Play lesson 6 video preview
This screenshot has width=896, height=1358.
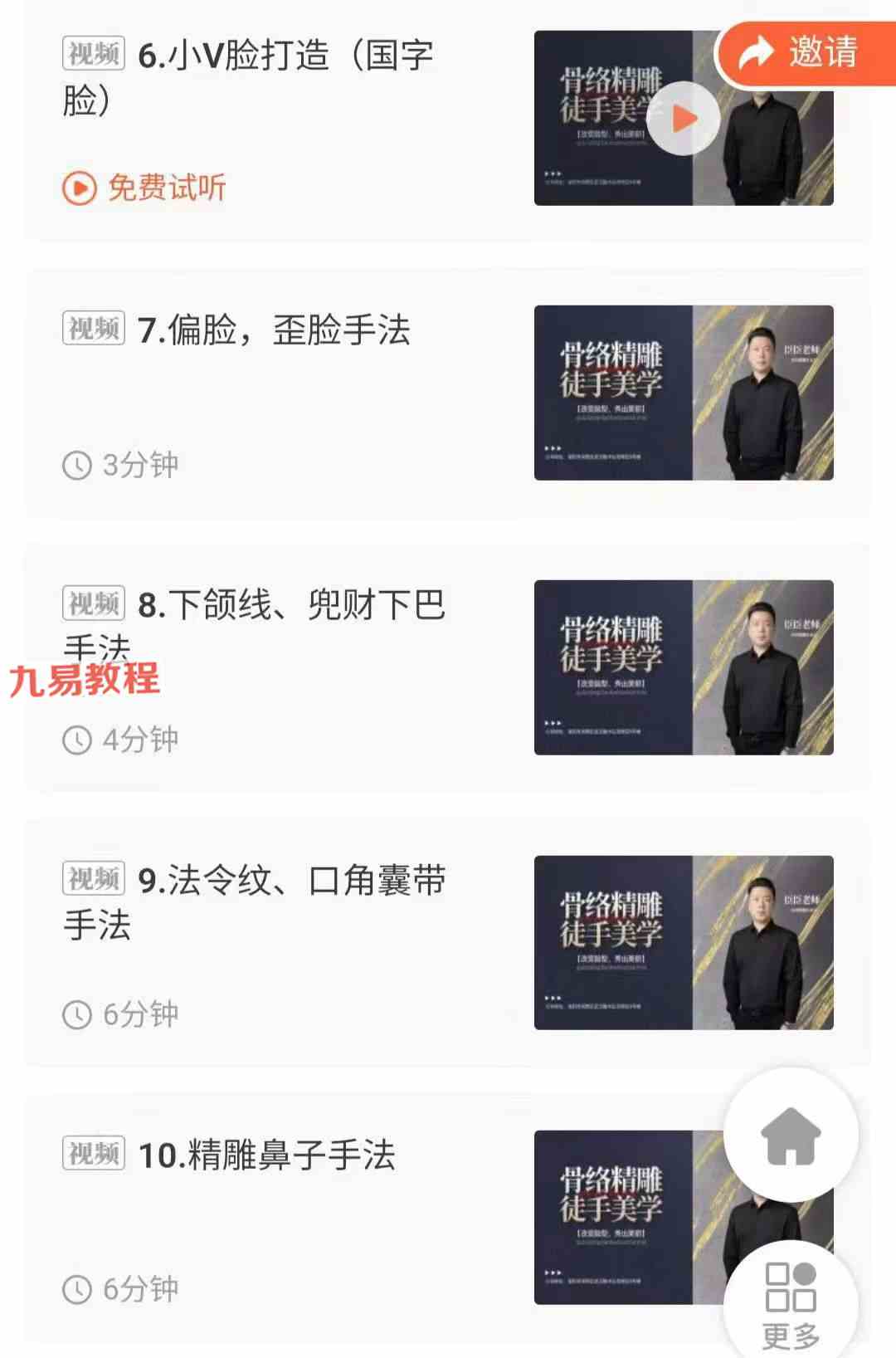pyautogui.click(x=683, y=119)
